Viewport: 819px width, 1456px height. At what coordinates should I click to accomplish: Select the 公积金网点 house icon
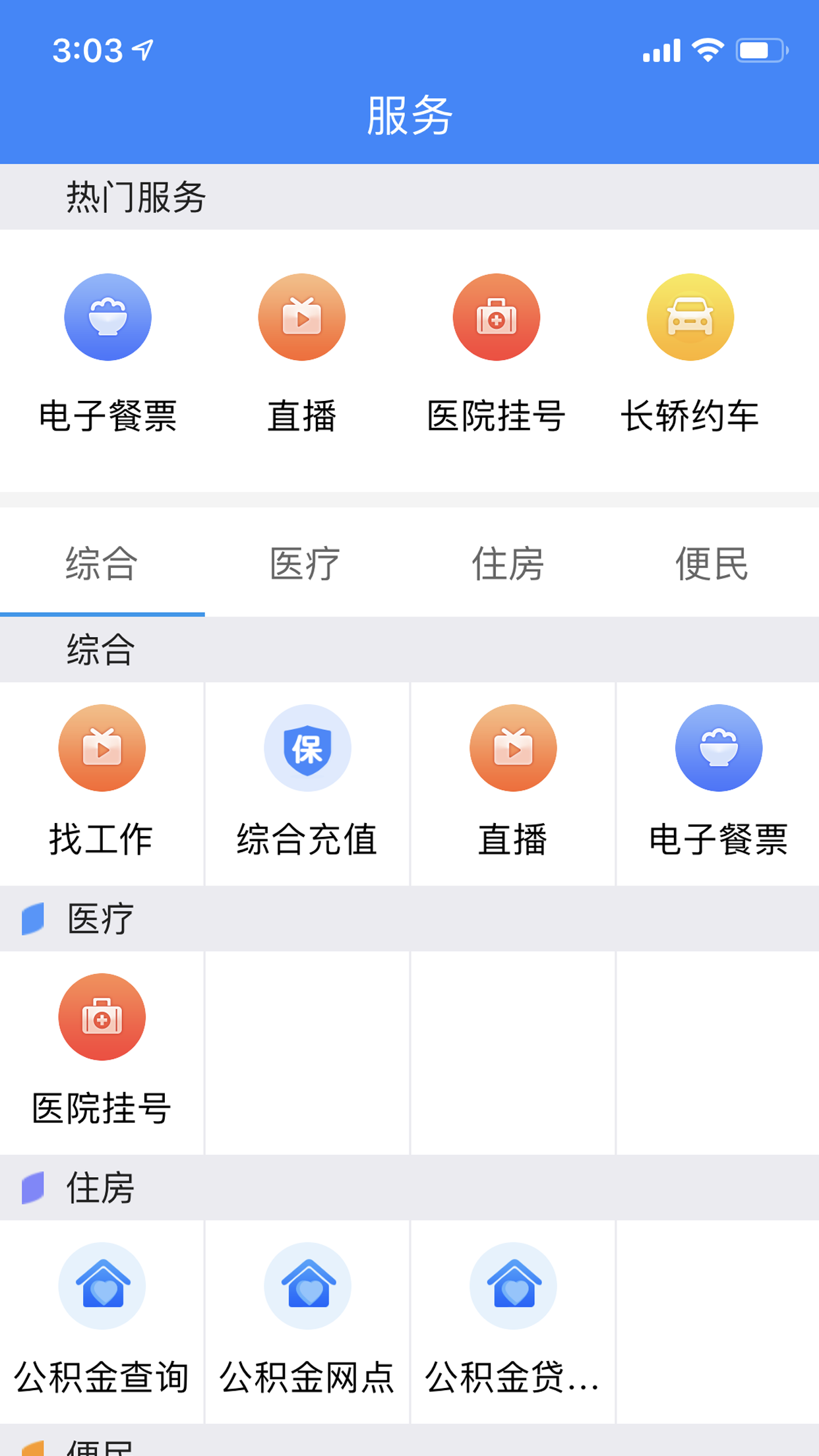pos(307,1287)
